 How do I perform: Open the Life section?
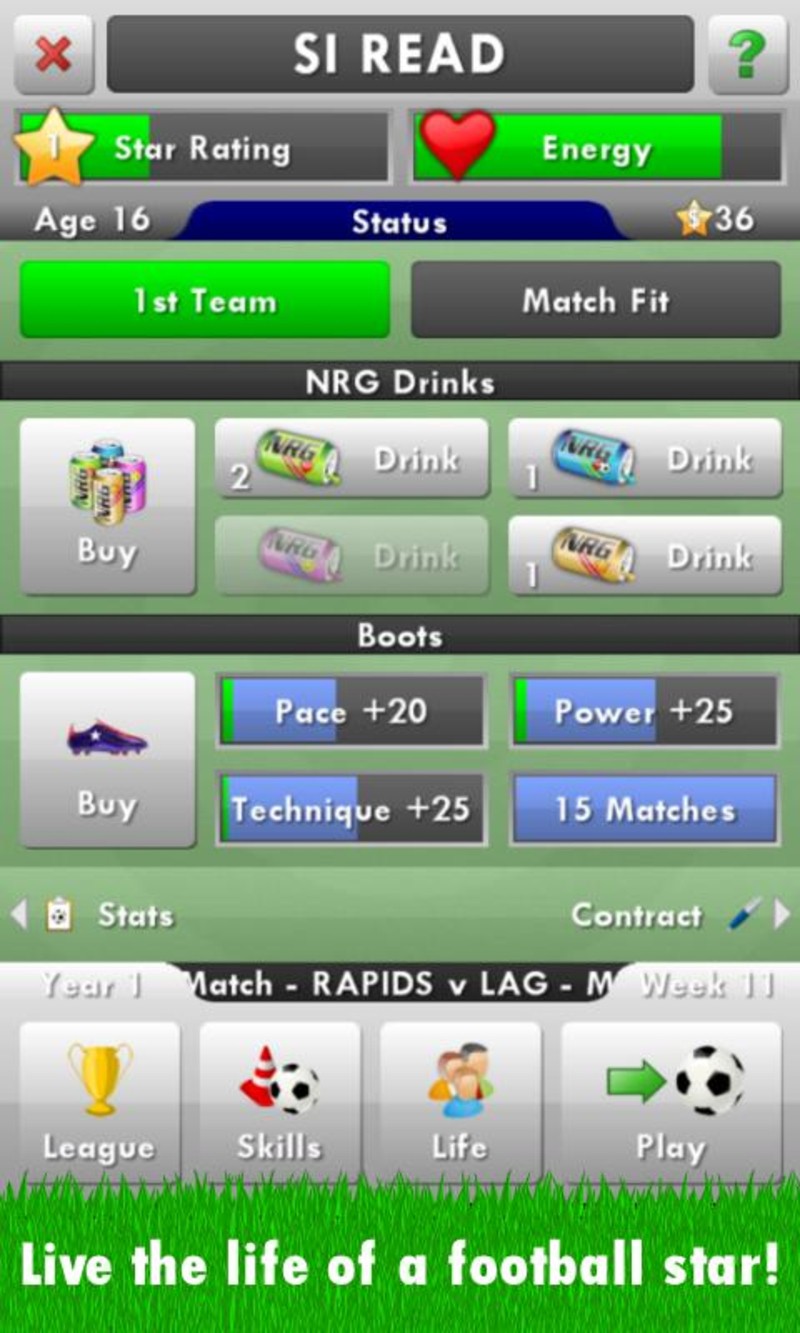460,1101
